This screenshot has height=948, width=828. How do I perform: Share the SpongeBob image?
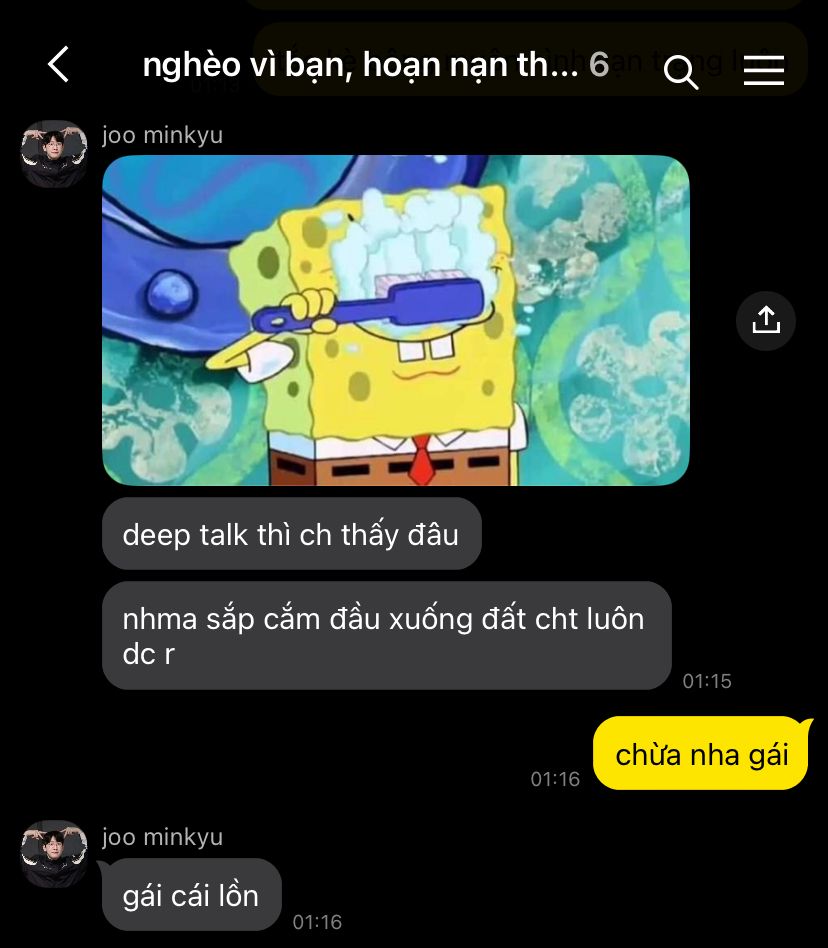click(x=766, y=320)
